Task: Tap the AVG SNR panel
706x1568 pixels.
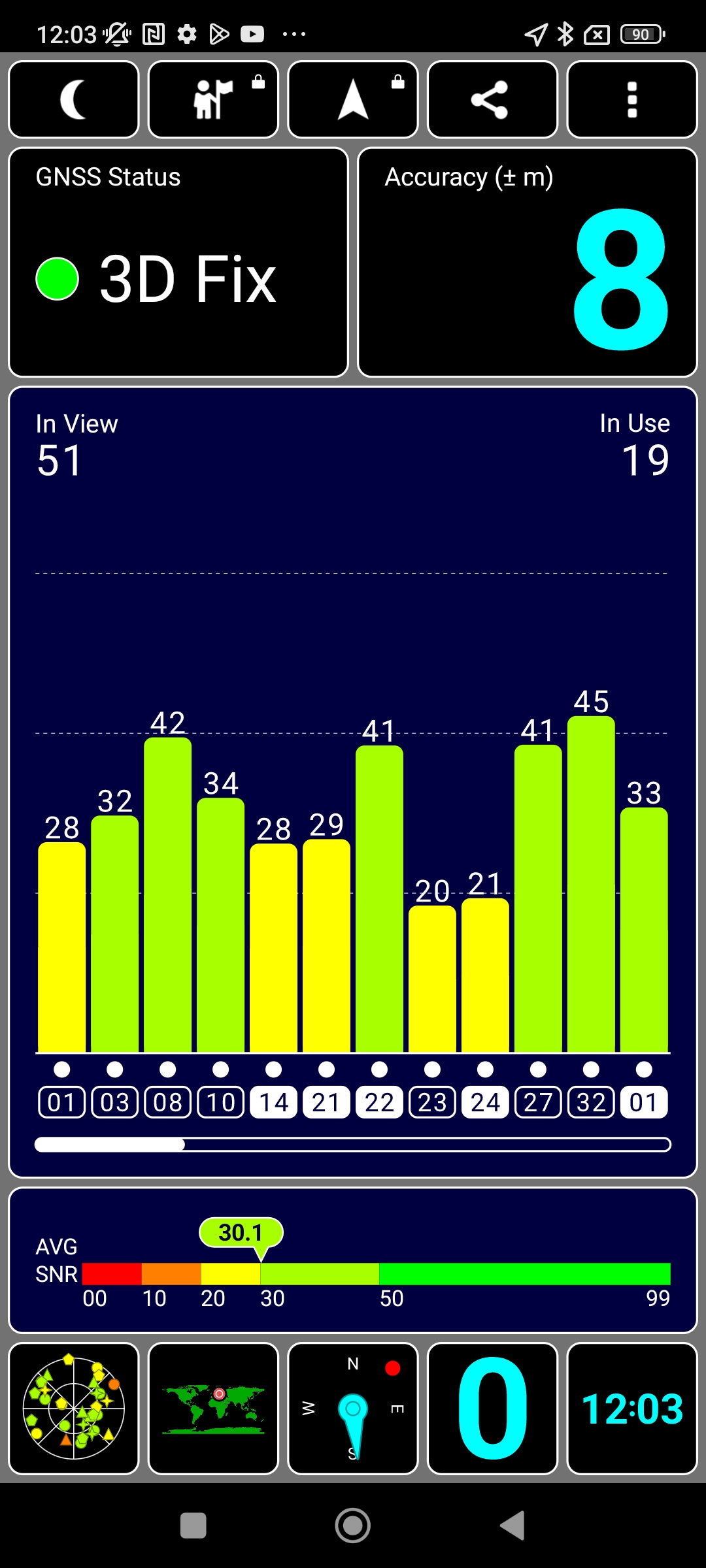Action: pos(353,1260)
